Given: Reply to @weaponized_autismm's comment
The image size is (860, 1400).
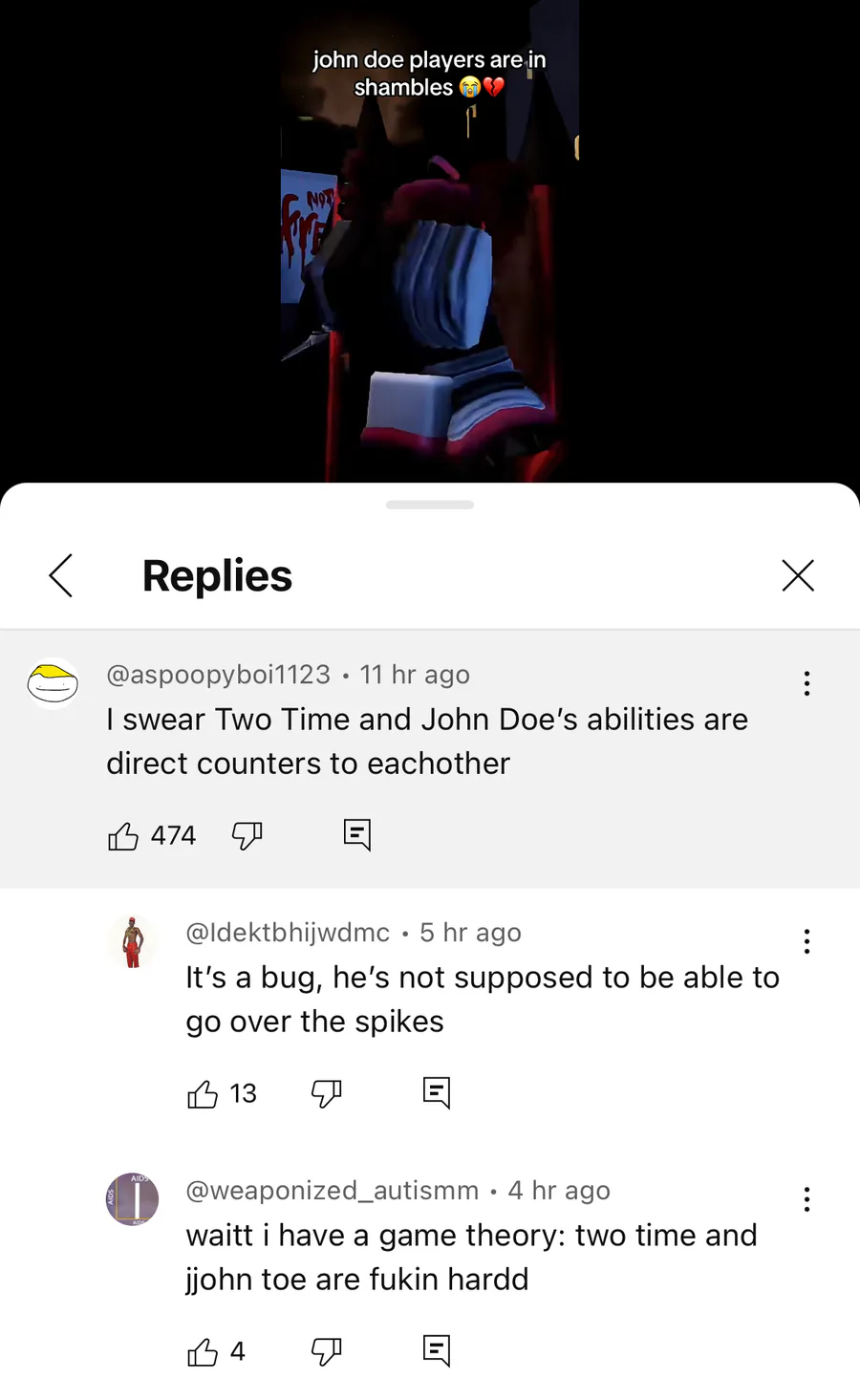Looking at the screenshot, I should (437, 1350).
